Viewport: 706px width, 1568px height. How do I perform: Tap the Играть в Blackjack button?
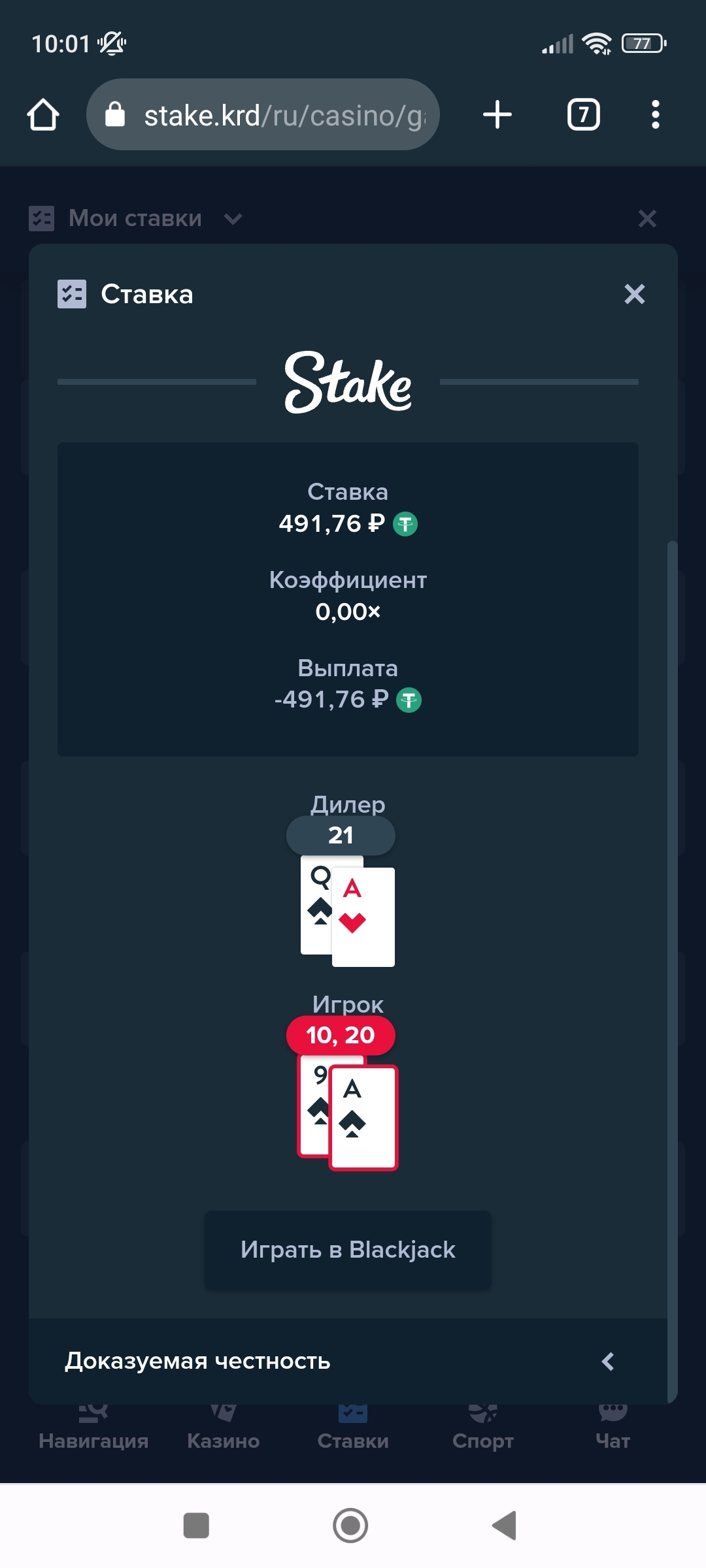pyautogui.click(x=348, y=1249)
